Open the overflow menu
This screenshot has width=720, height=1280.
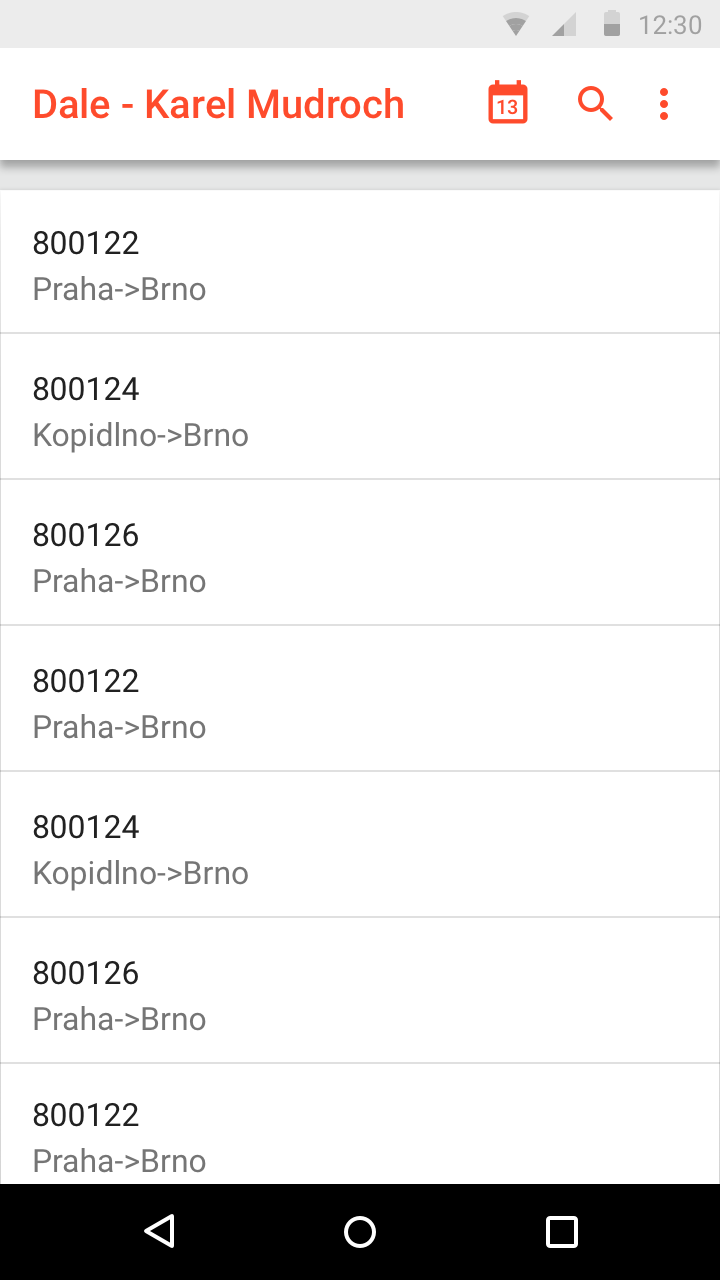tap(664, 104)
